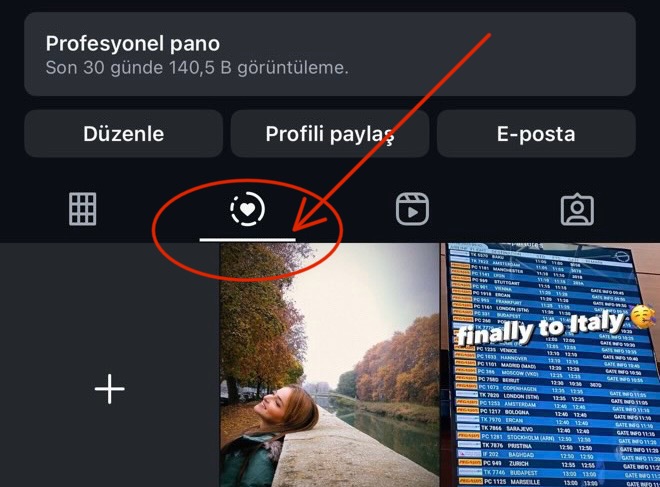Image resolution: width=660 pixels, height=487 pixels.
Task: Tap the Düzenle button
Action: point(123,134)
